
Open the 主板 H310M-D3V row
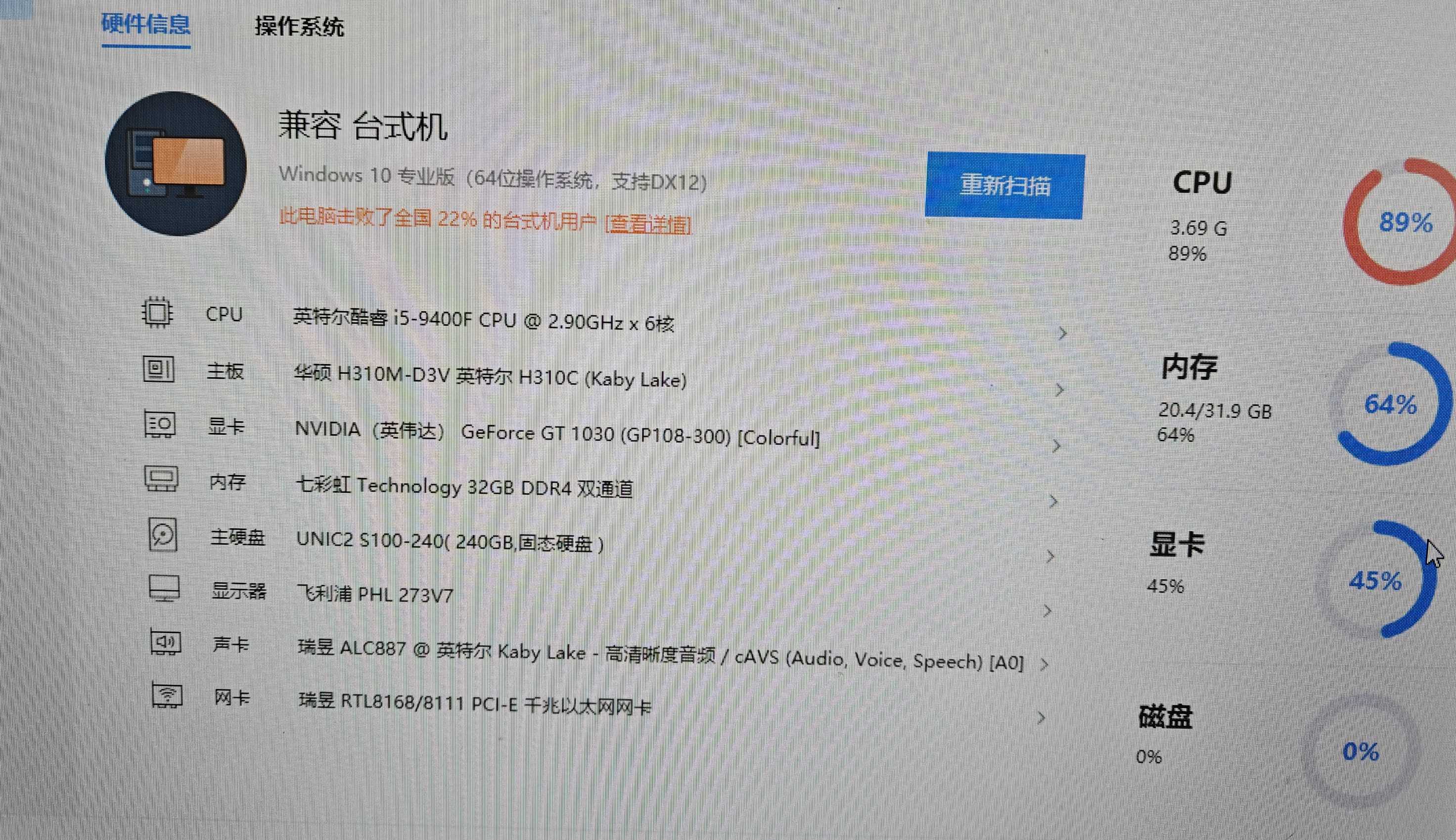click(490, 377)
